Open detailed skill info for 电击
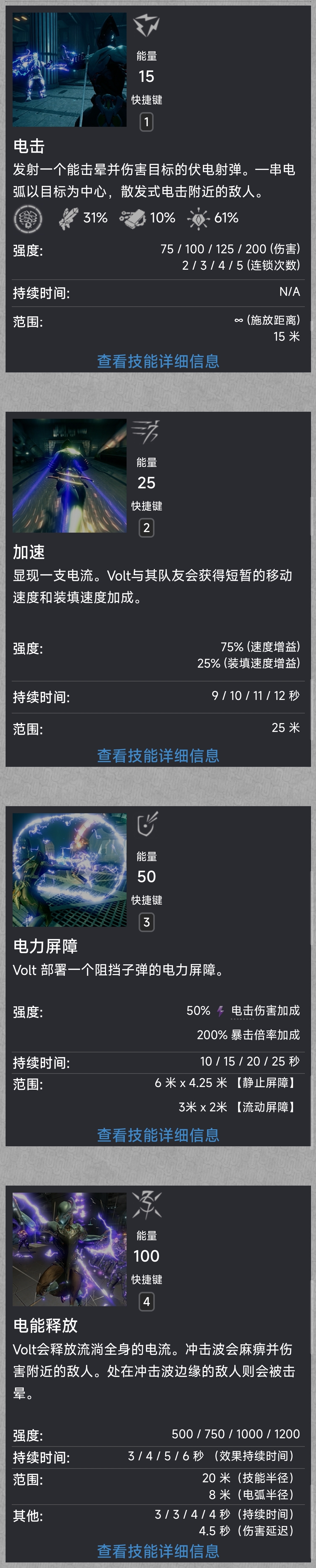Image resolution: width=316 pixels, height=1568 pixels. coord(158,362)
